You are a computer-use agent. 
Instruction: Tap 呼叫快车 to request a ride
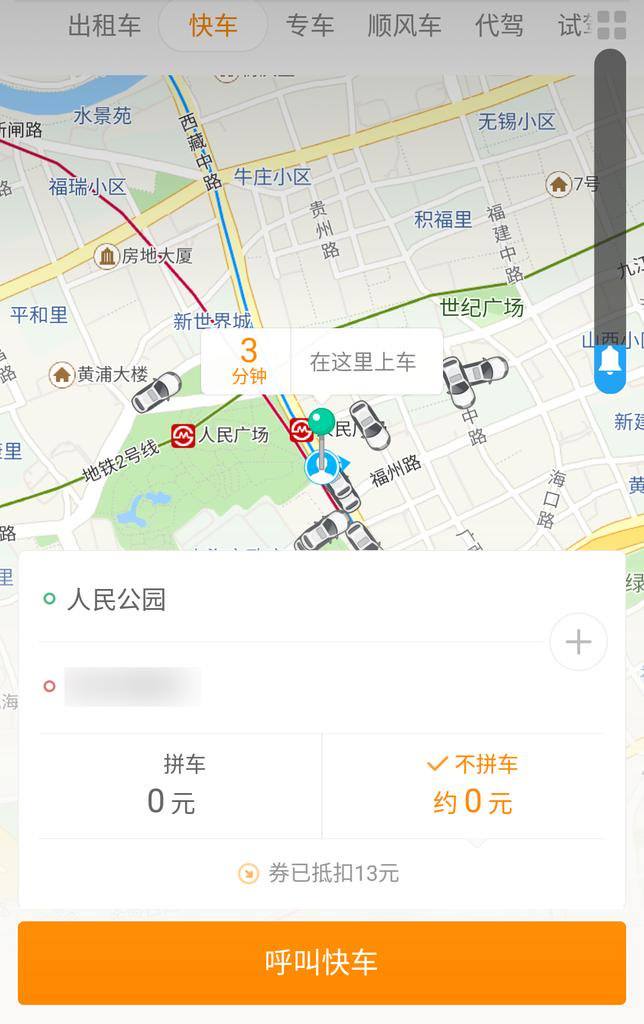(x=322, y=962)
